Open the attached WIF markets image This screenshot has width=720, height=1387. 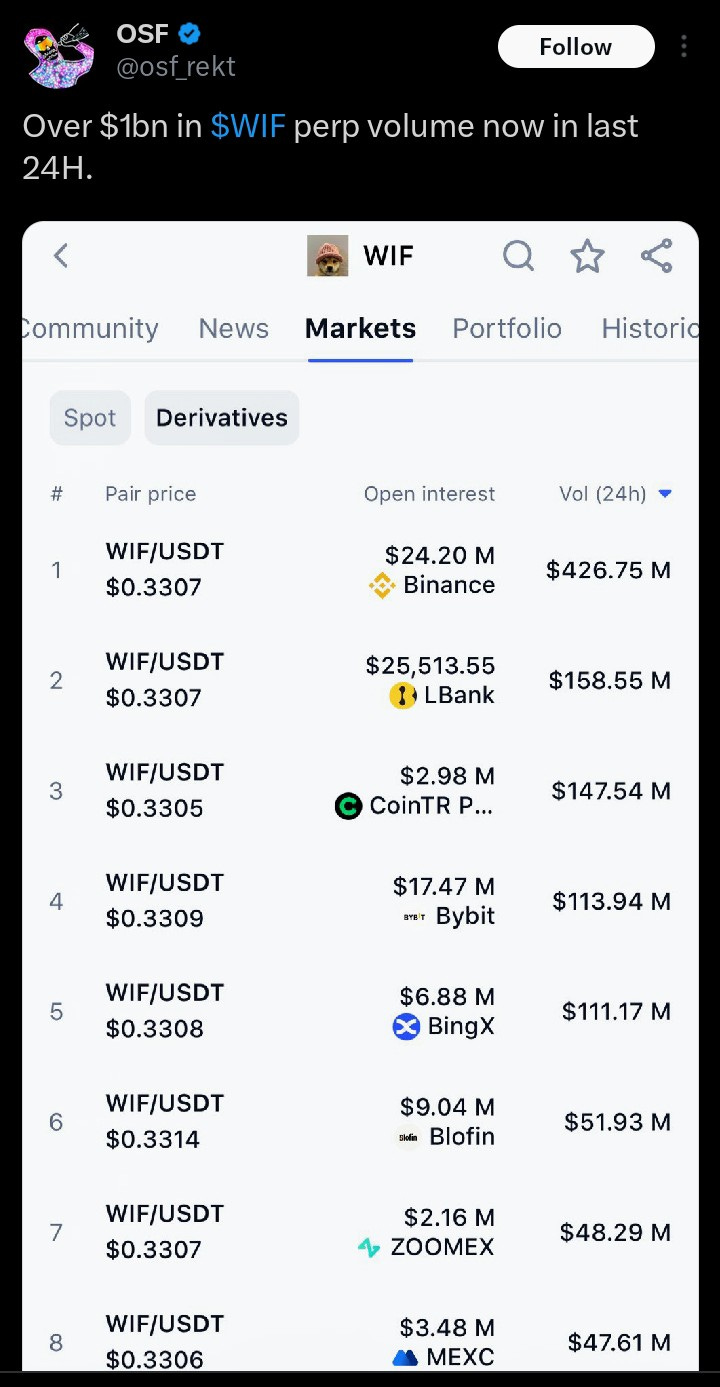click(x=360, y=796)
